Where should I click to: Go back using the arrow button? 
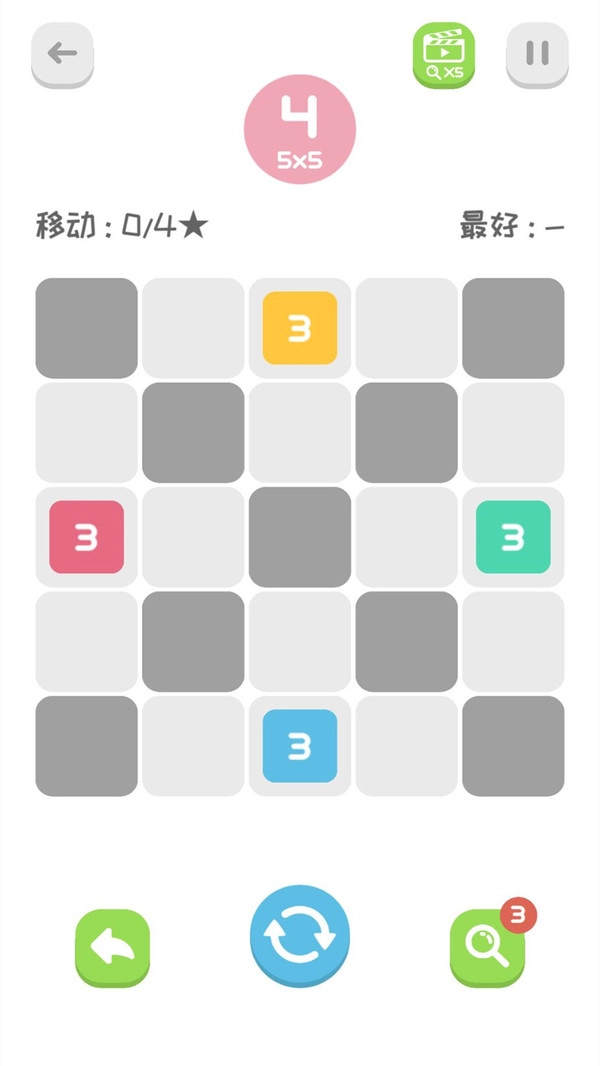click(62, 53)
